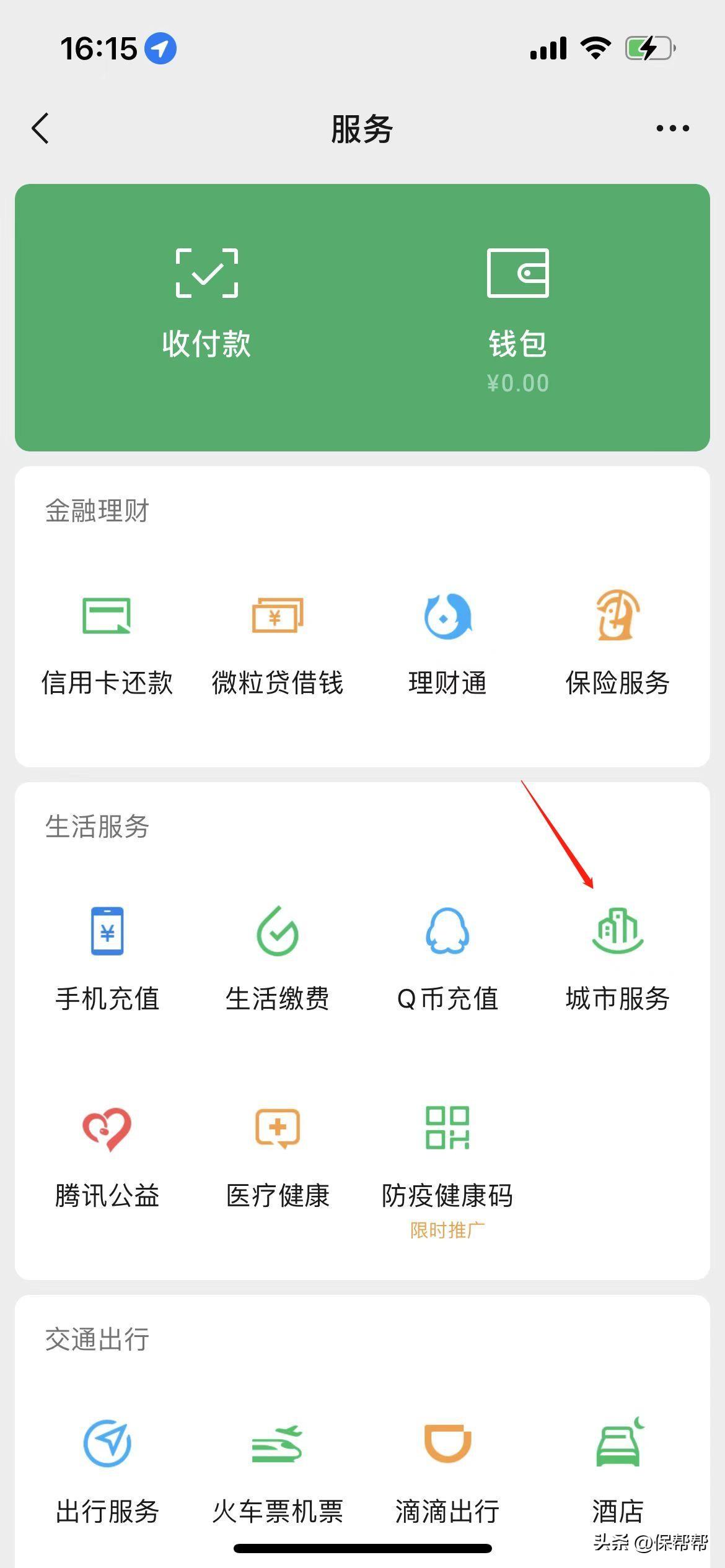Open 腾讯公益 charity
This screenshot has height=1568, width=725.
(107, 1156)
